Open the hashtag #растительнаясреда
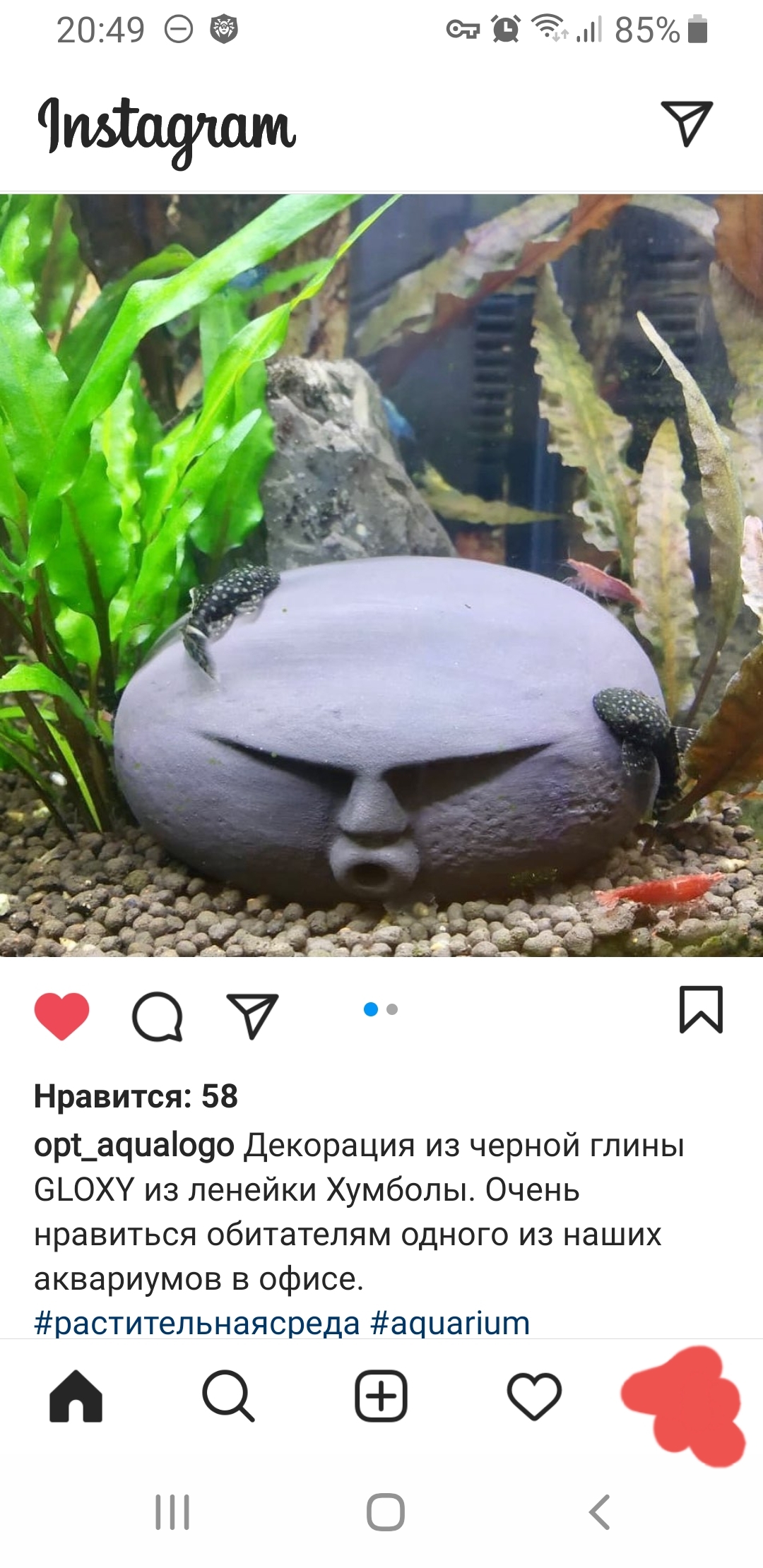763x1568 pixels. tap(197, 1323)
